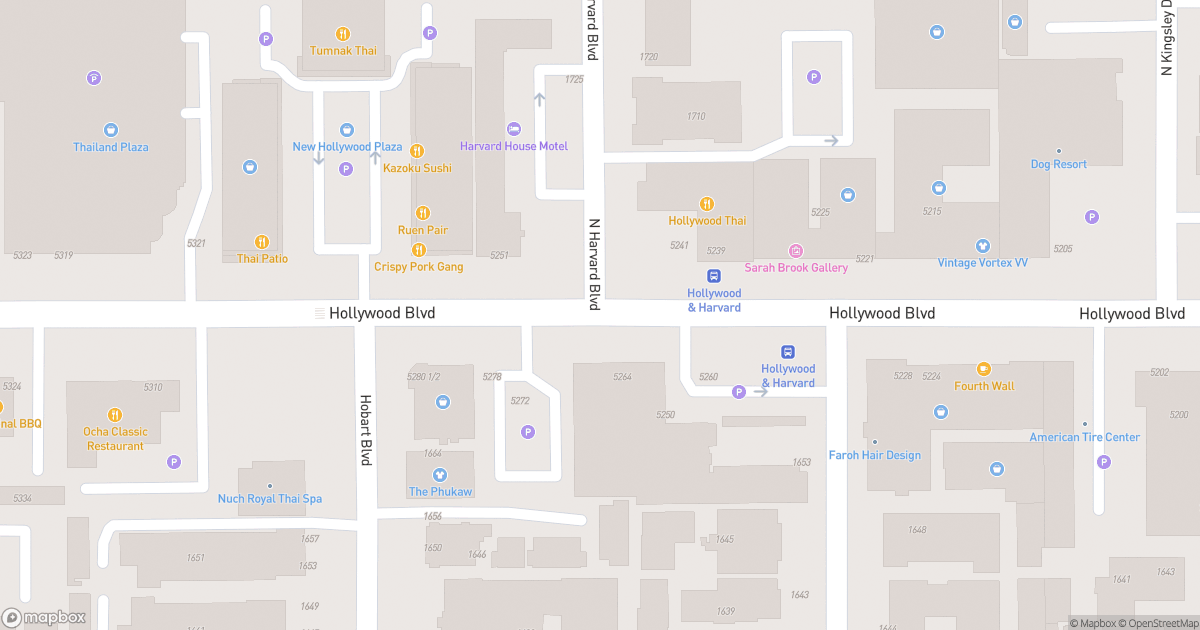Select the Kazoku Sushi restaurant marker
Screen dimensions: 1200x630
point(417,151)
